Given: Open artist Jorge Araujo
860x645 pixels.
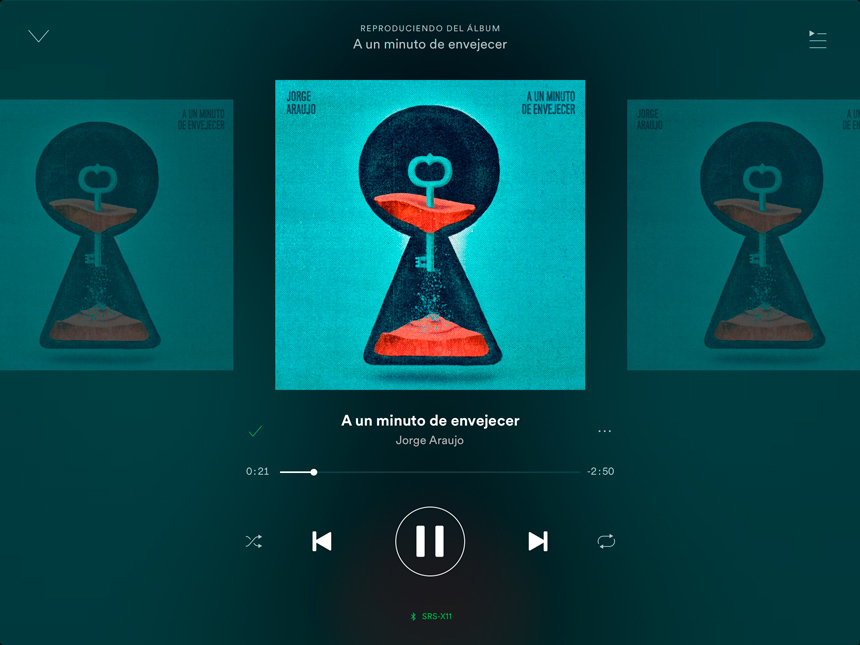Looking at the screenshot, I should coord(430,440).
